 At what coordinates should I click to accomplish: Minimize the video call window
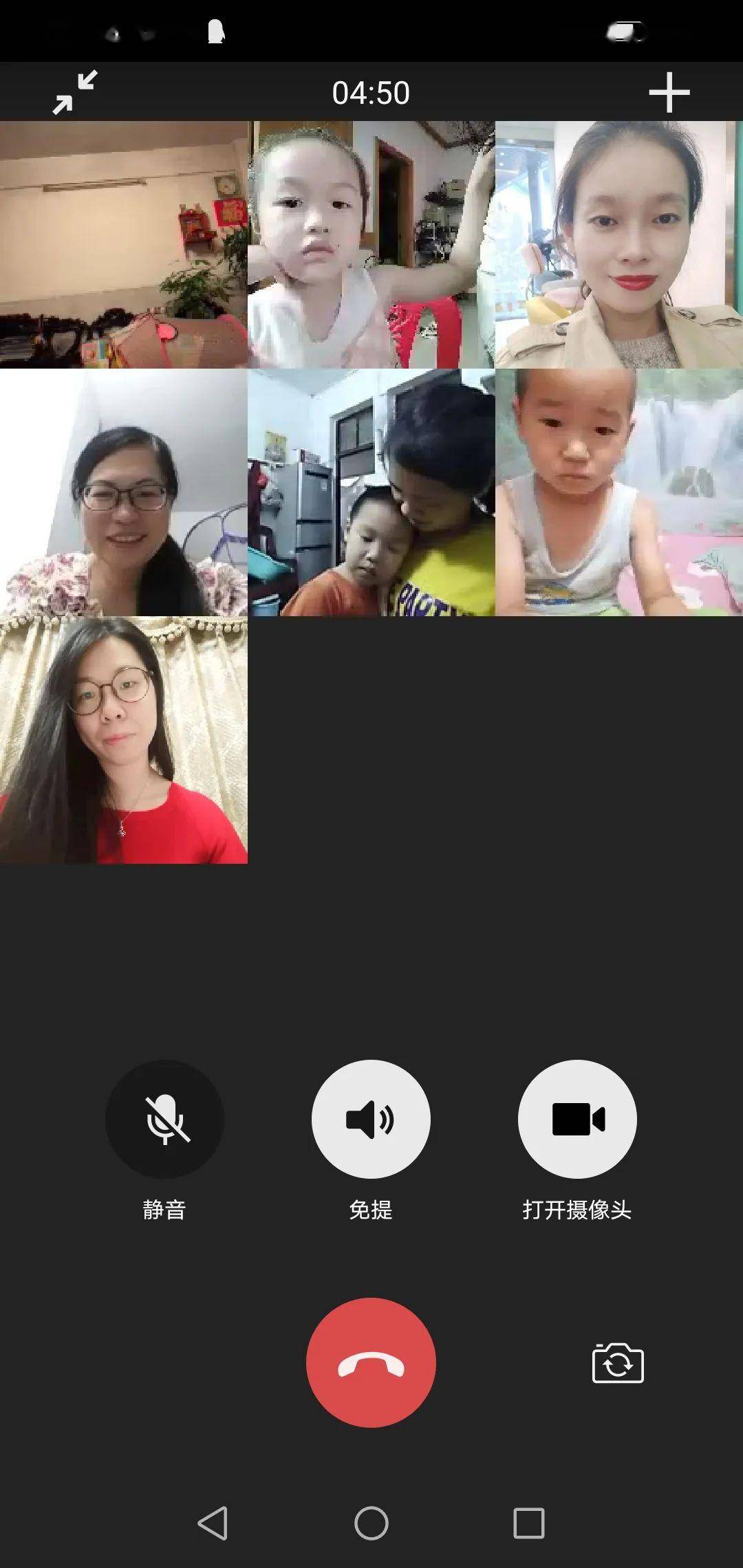75,92
